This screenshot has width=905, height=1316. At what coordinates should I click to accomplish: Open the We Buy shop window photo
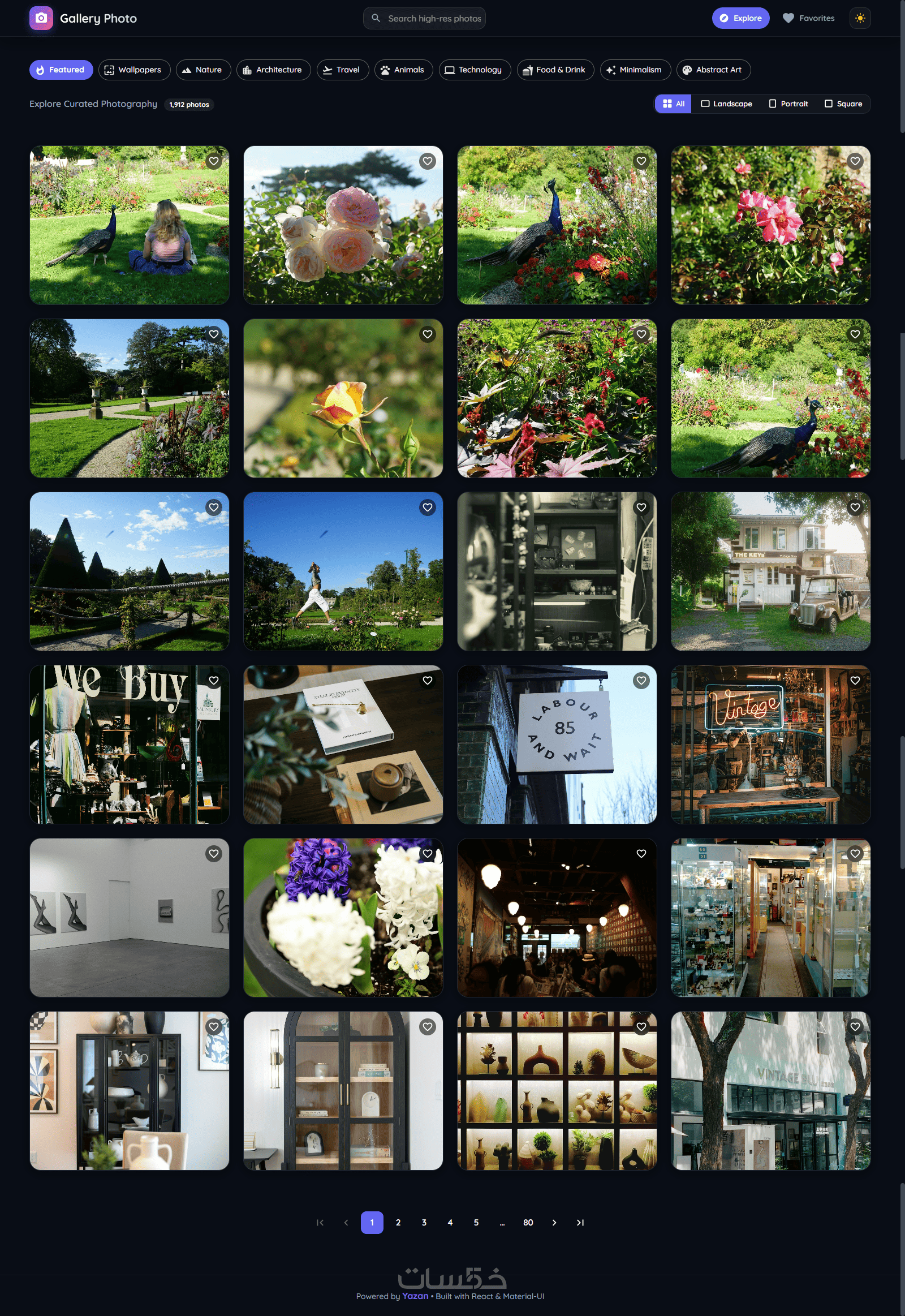130,744
